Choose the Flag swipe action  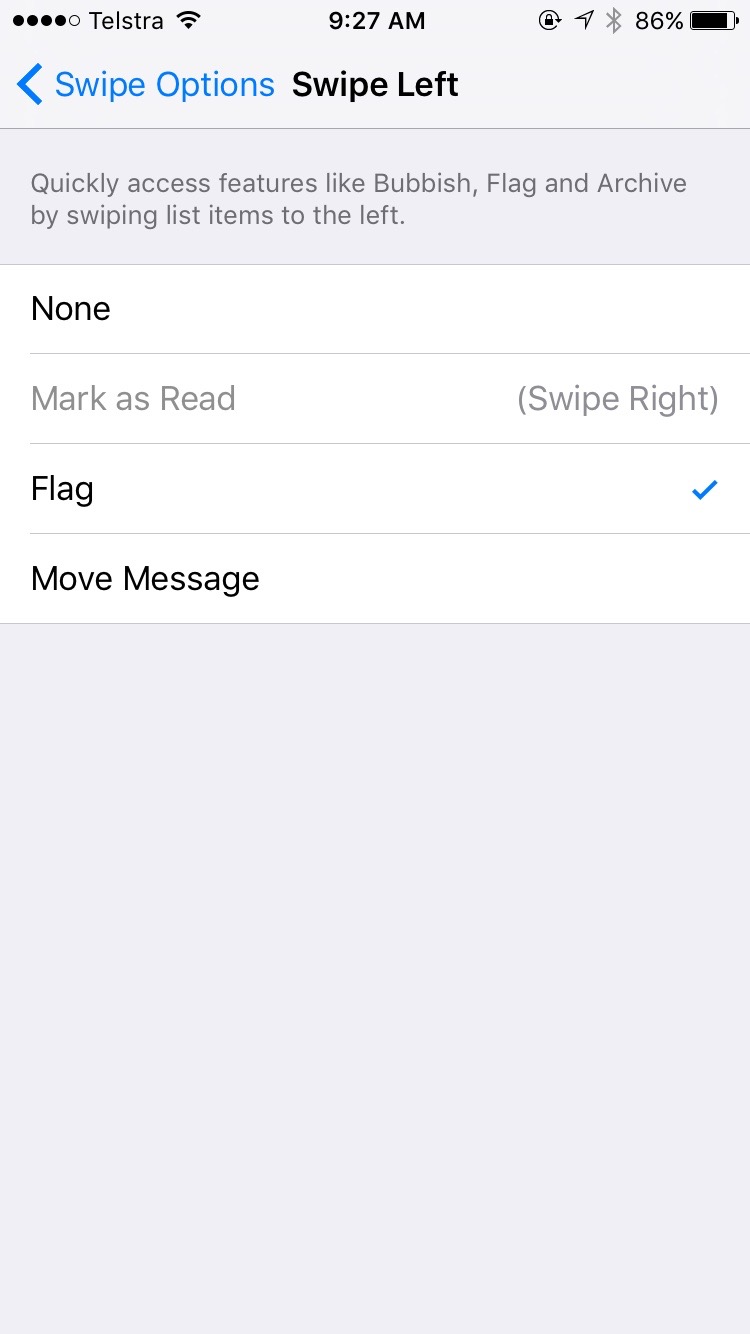(375, 489)
